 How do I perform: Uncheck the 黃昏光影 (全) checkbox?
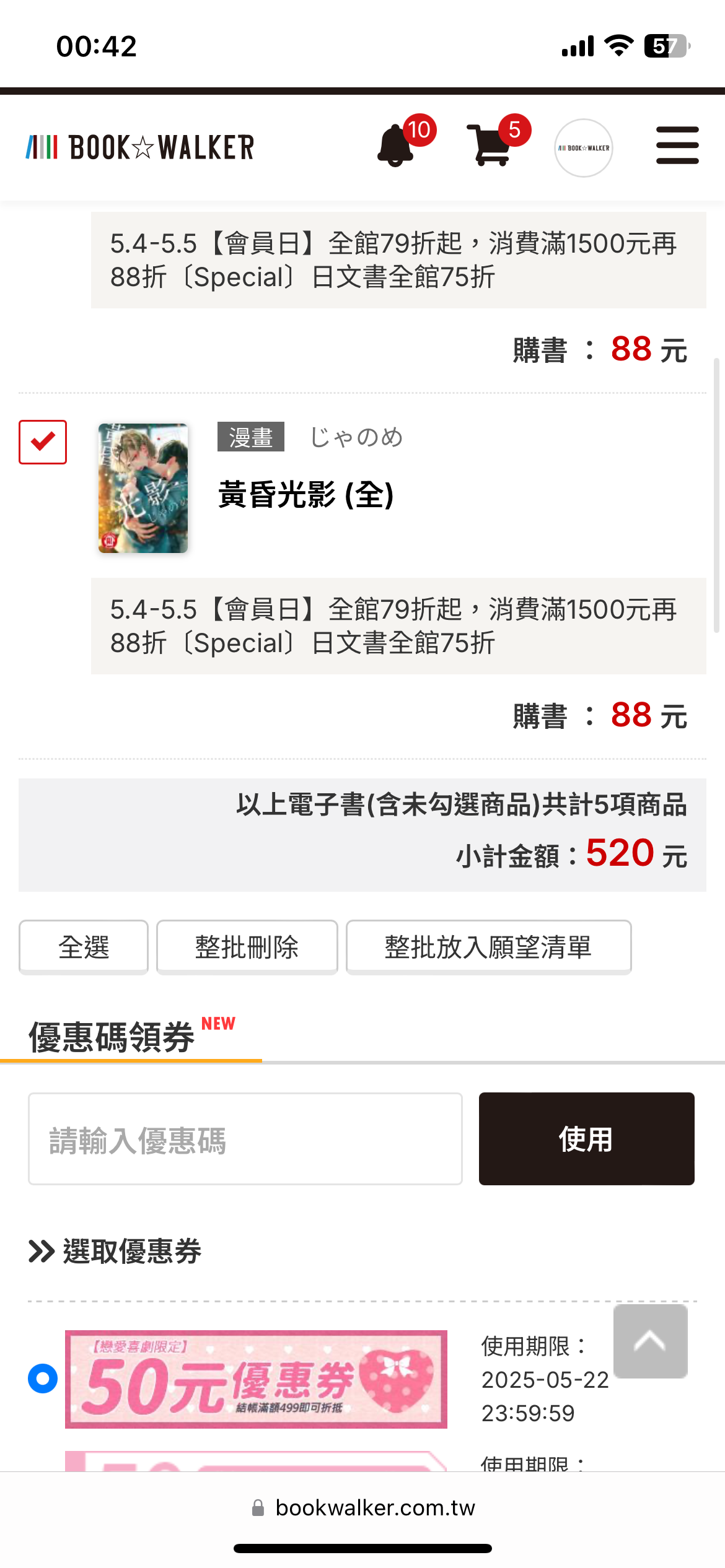43,442
